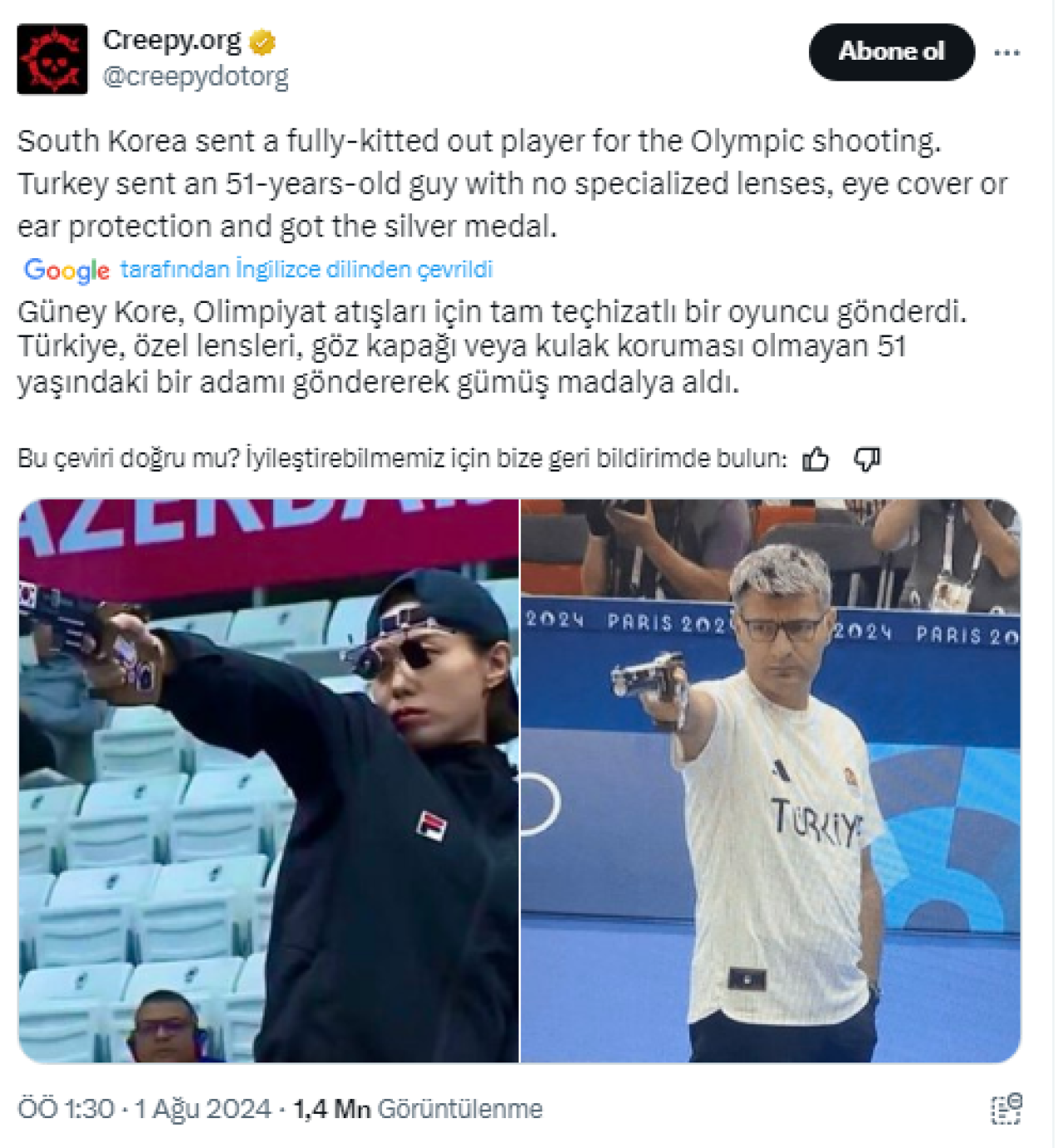Rate the translation with thumbs up
1063x1148 pixels.
(816, 458)
